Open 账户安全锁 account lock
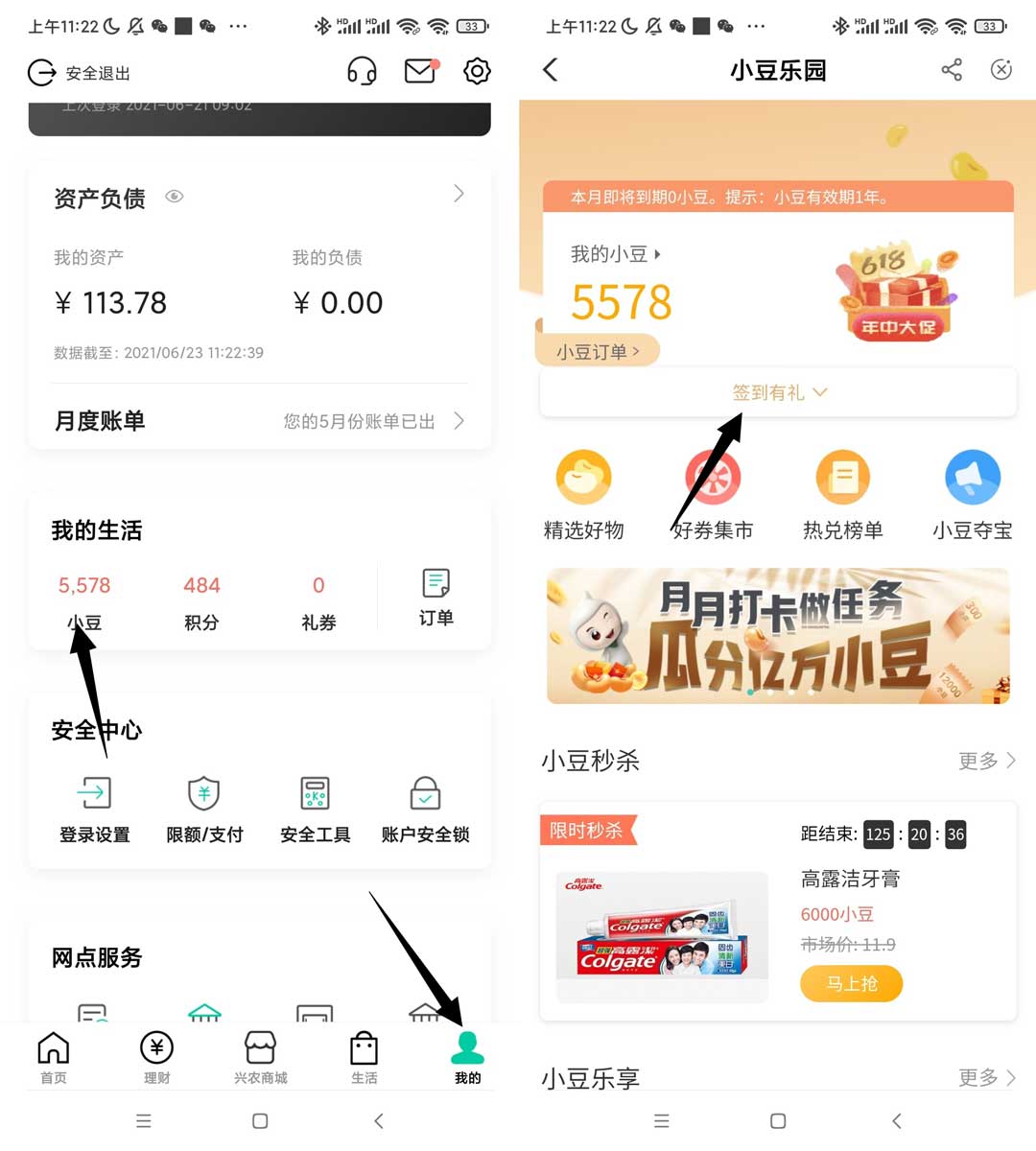Screen dimensions: 1036x1151 pyautogui.click(x=425, y=810)
